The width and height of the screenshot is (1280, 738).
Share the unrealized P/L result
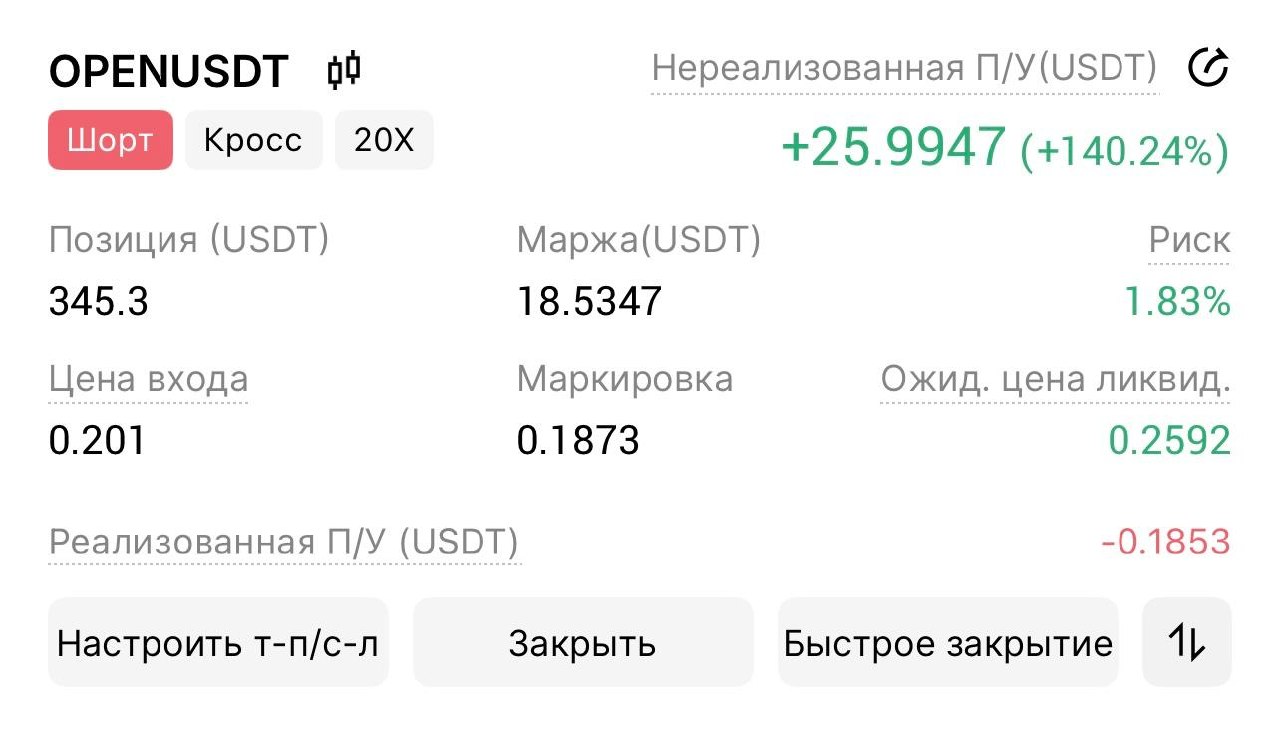pos(1208,69)
